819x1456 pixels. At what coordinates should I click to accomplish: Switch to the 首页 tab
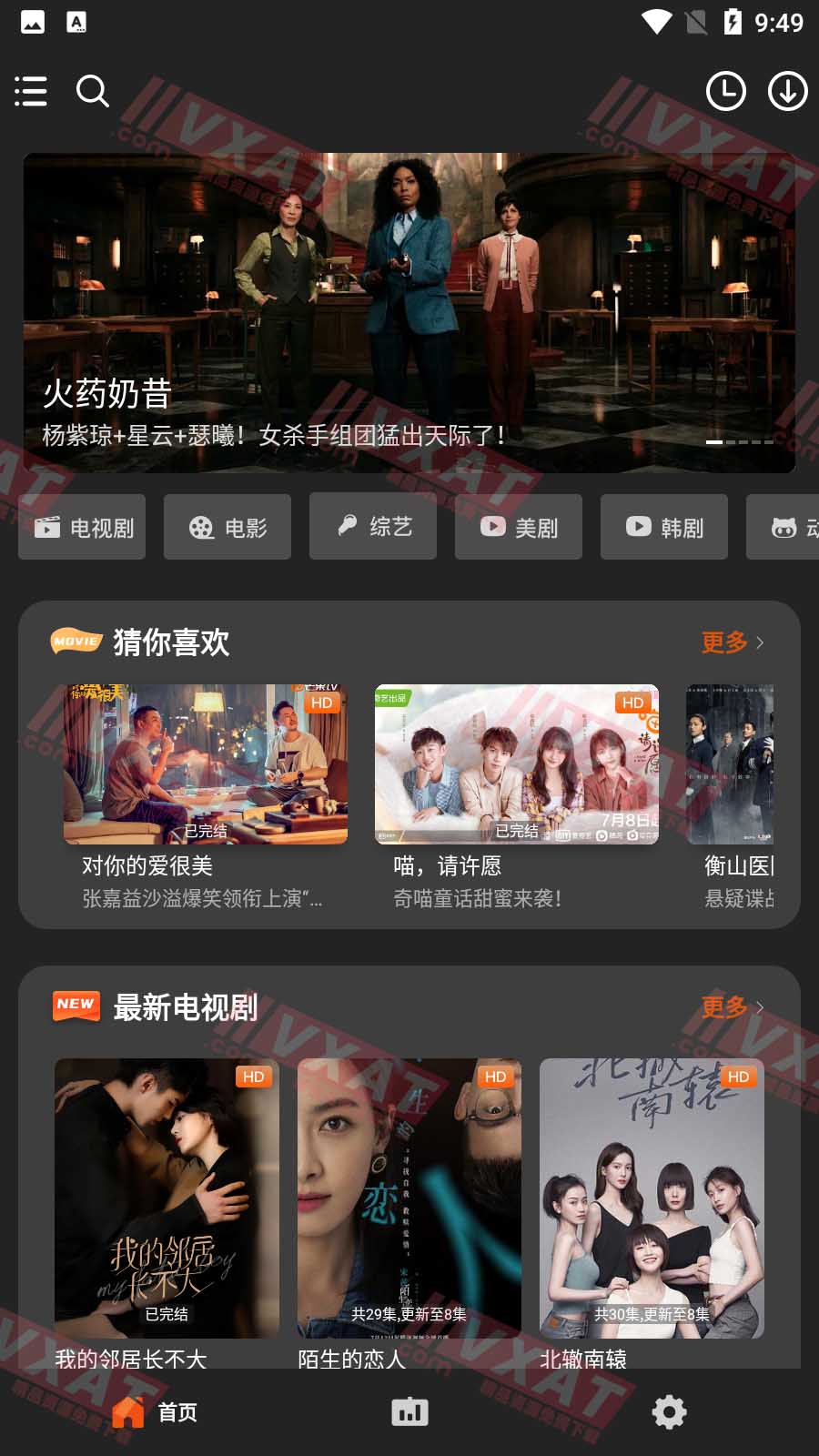(155, 1412)
